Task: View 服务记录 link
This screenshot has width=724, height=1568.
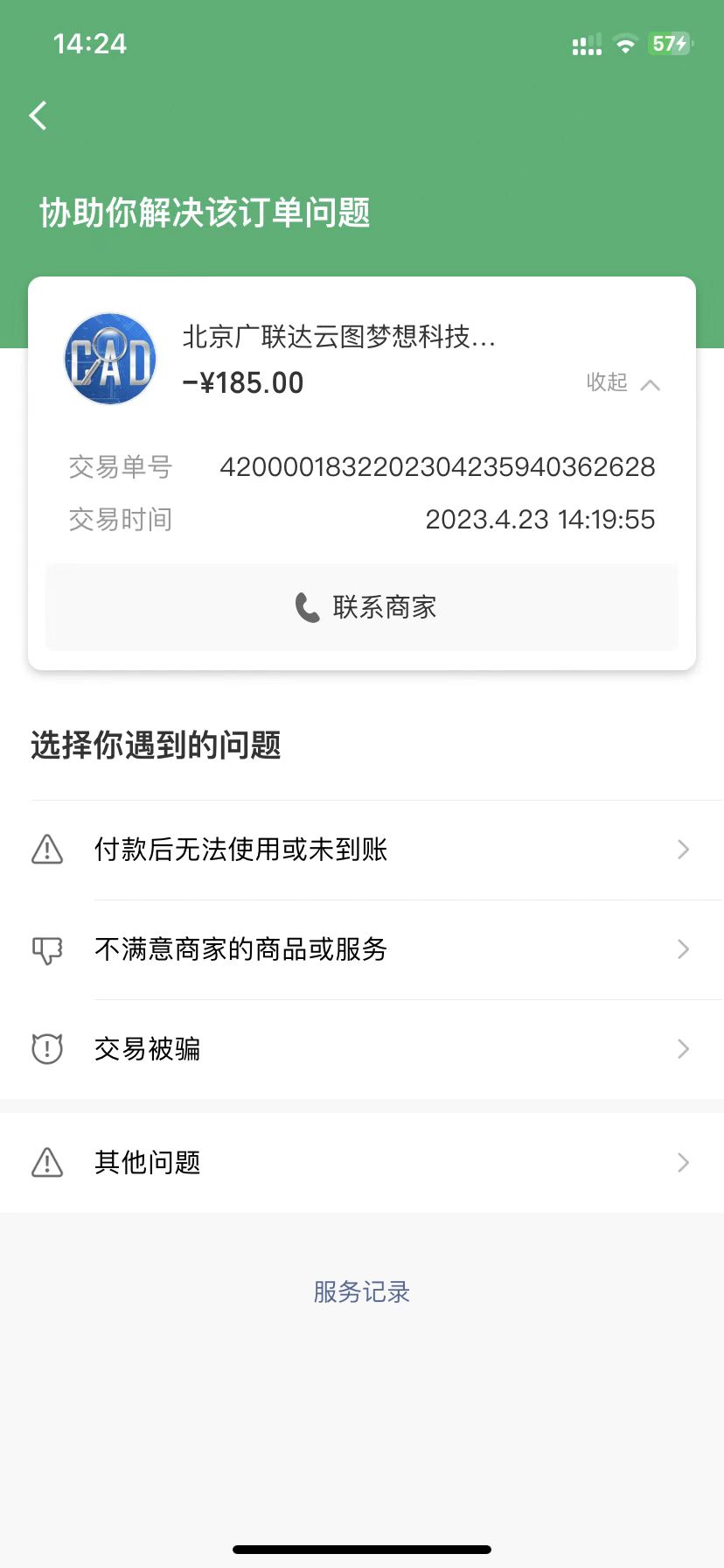Action: 362,1291
